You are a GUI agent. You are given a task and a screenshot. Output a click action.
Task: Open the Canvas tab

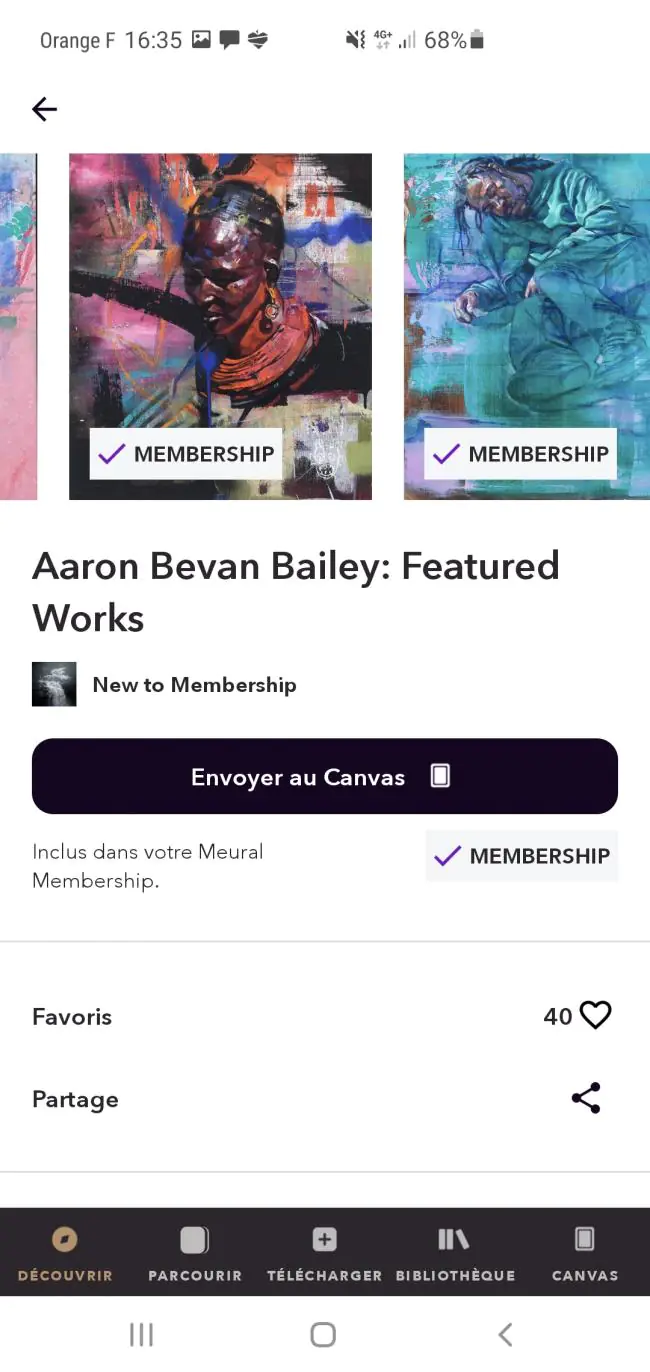(x=585, y=1253)
